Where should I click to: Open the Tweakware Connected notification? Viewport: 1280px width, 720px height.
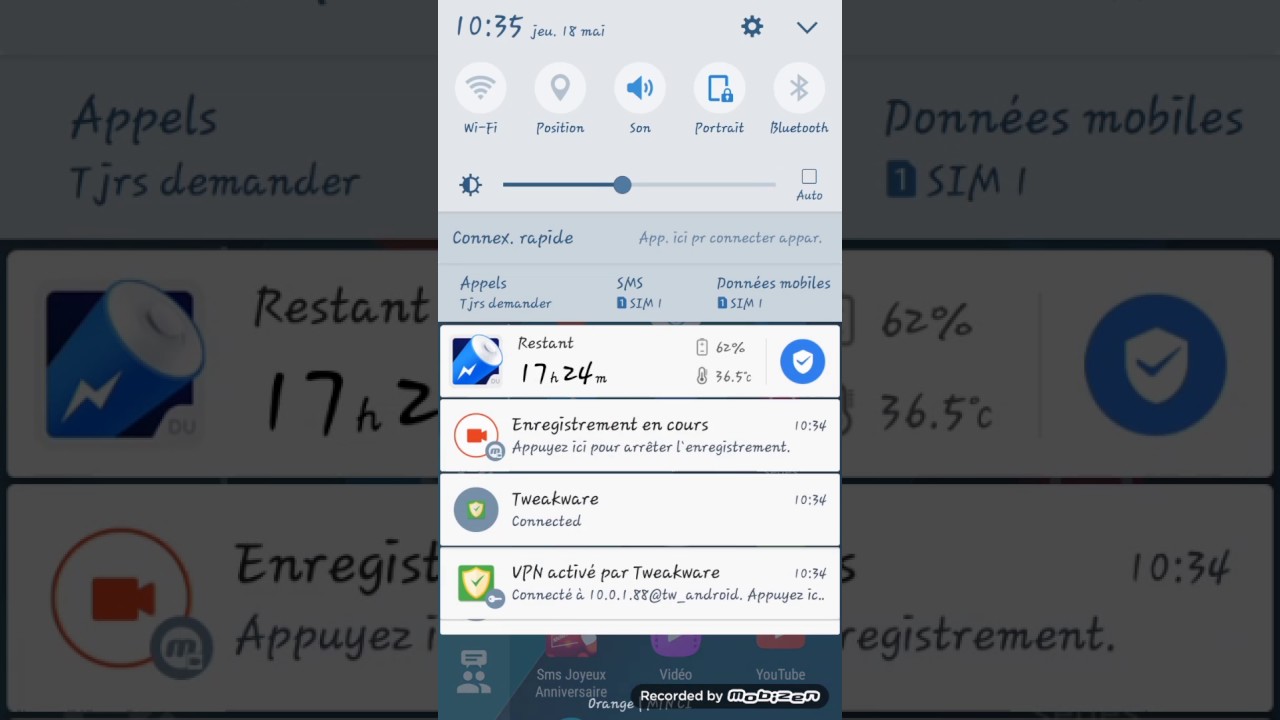pyautogui.click(x=640, y=509)
